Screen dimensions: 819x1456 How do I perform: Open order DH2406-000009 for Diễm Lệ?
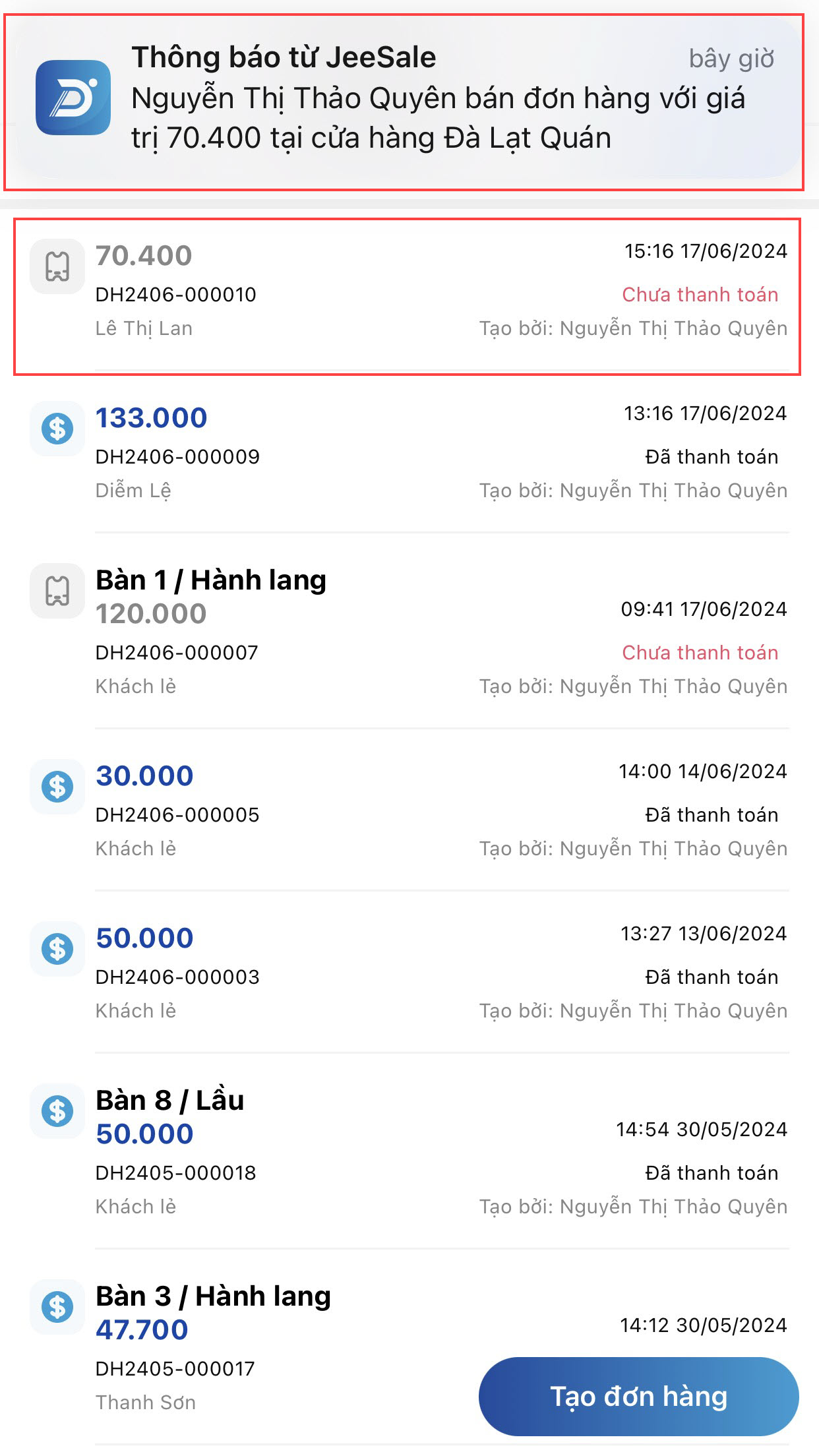[x=408, y=455]
